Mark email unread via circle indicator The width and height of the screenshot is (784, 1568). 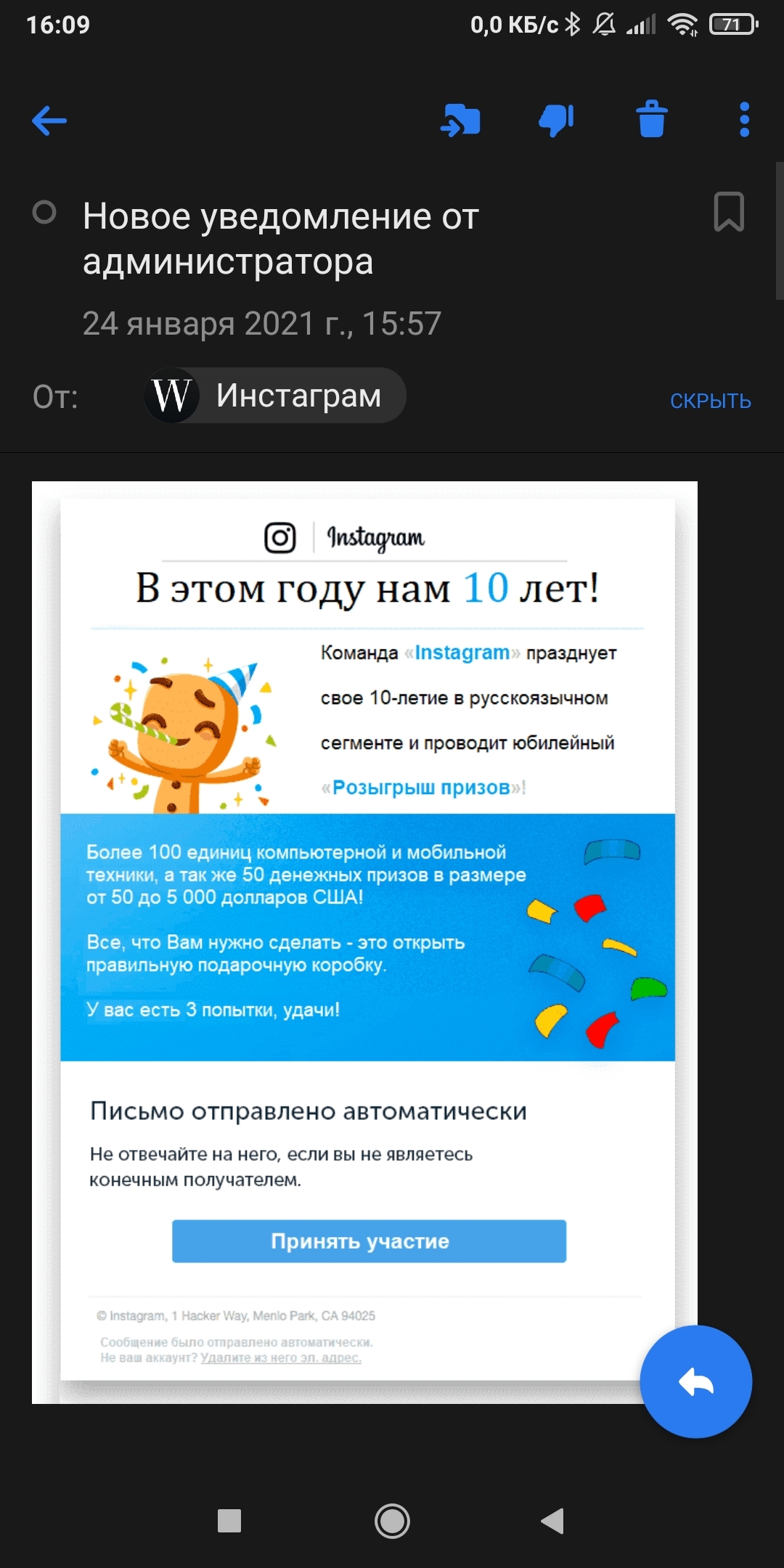click(x=44, y=213)
